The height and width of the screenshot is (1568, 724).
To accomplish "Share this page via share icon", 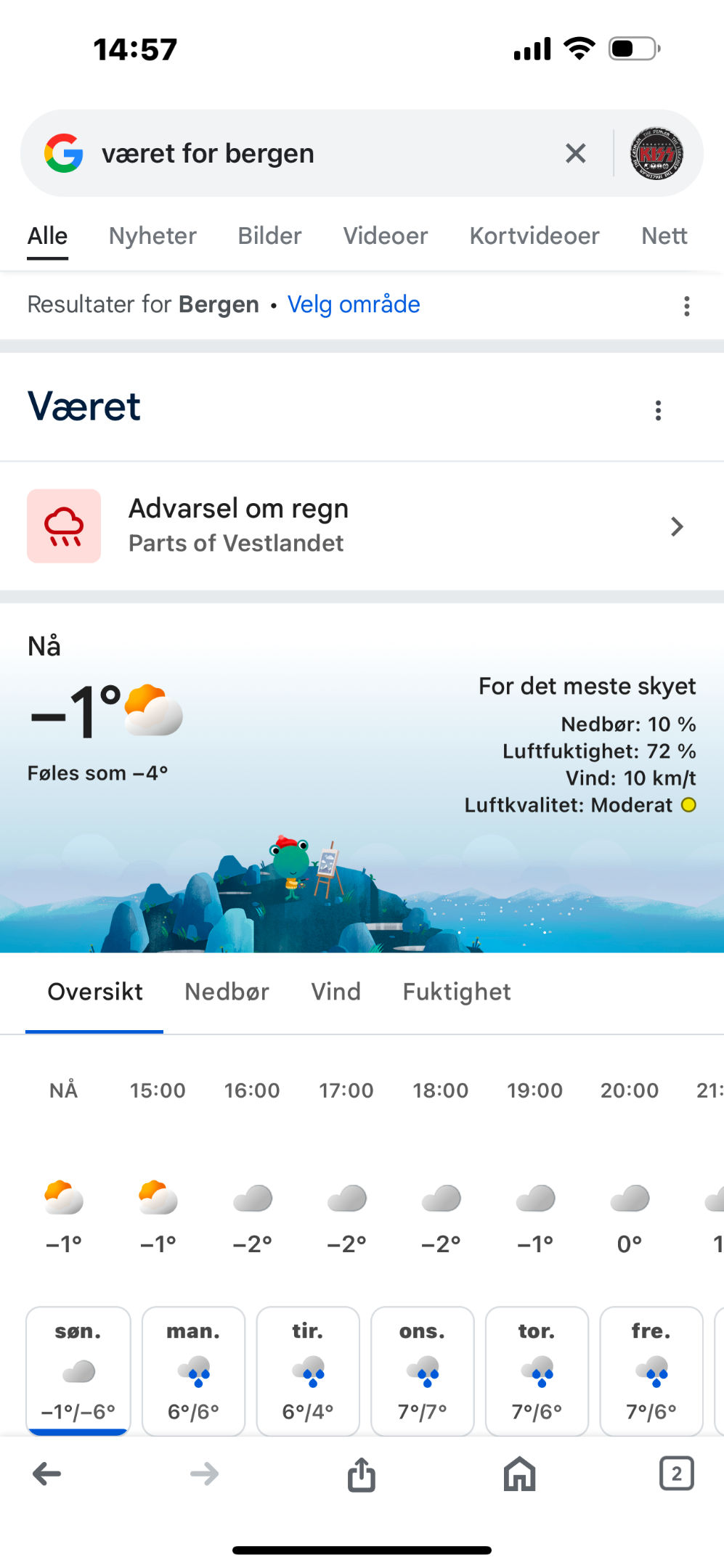I will tap(362, 1474).
